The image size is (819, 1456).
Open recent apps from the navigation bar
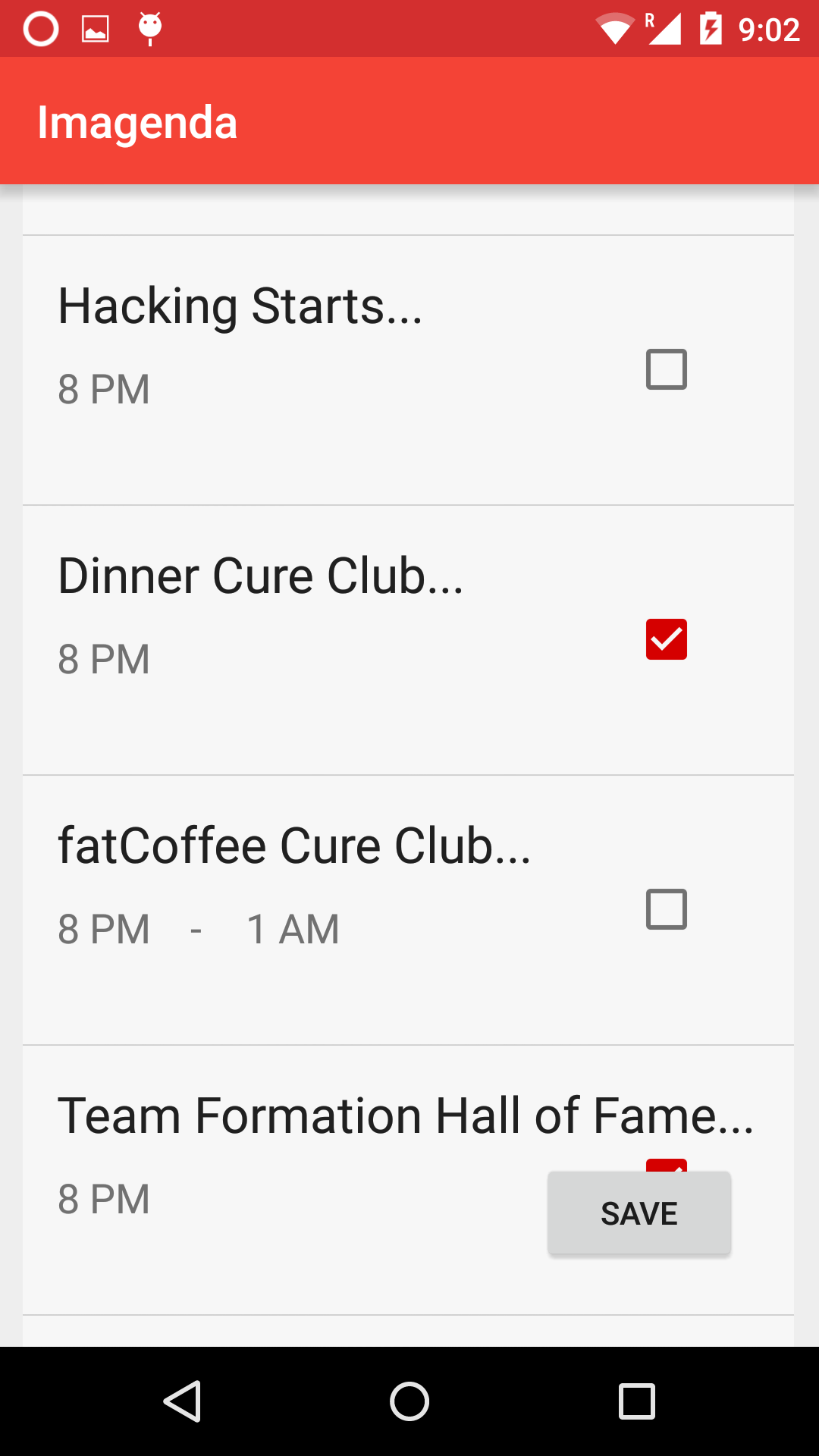coord(636,1401)
